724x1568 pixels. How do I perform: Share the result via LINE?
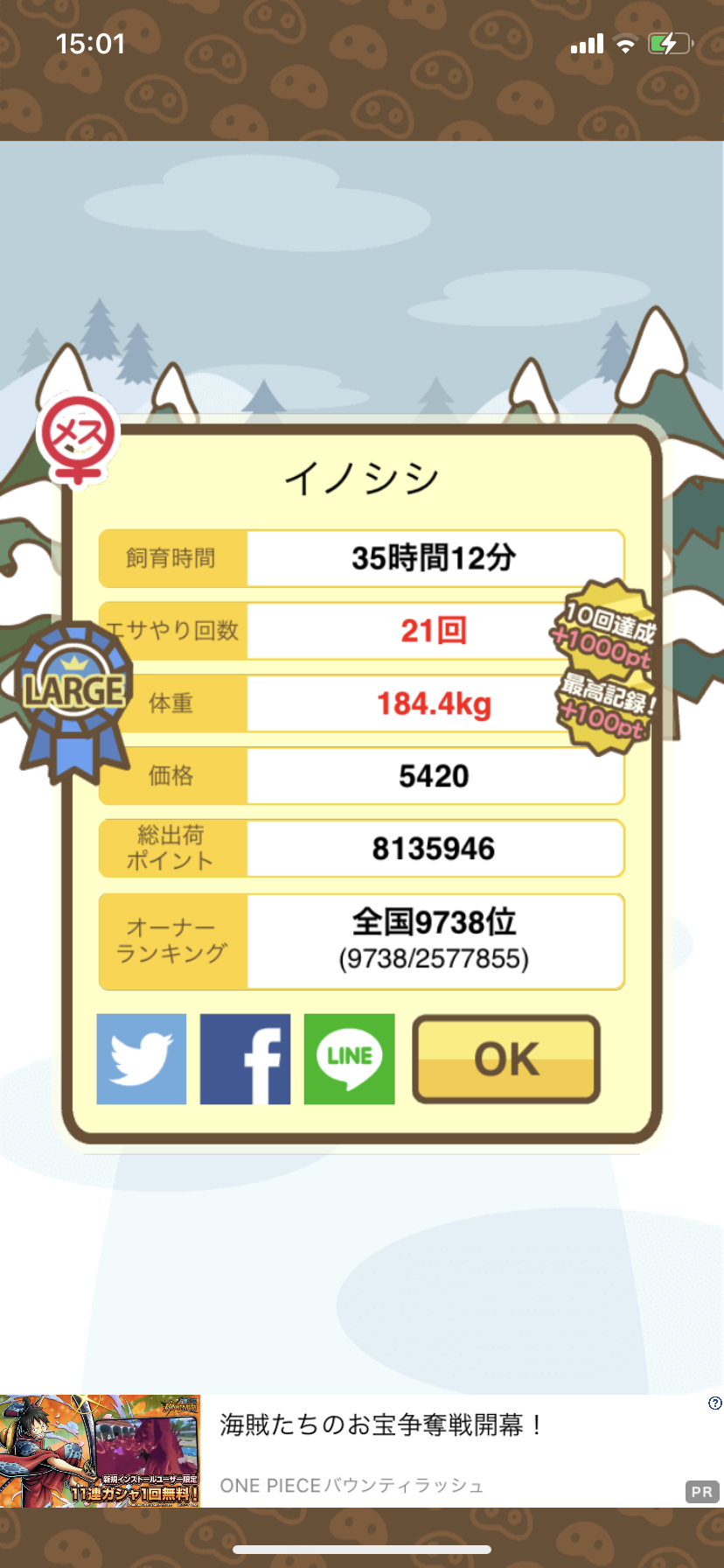point(349,1059)
